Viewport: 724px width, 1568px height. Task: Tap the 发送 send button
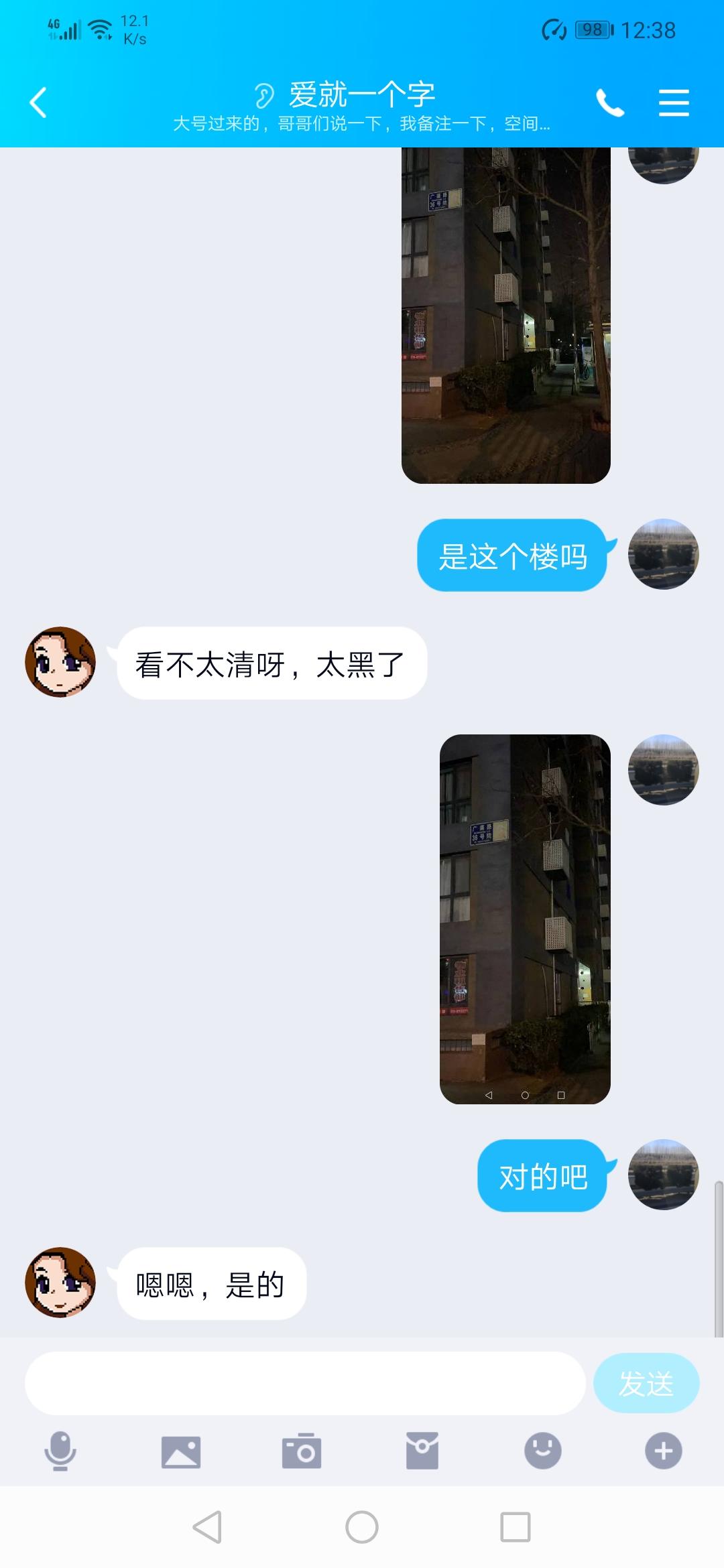646,1384
